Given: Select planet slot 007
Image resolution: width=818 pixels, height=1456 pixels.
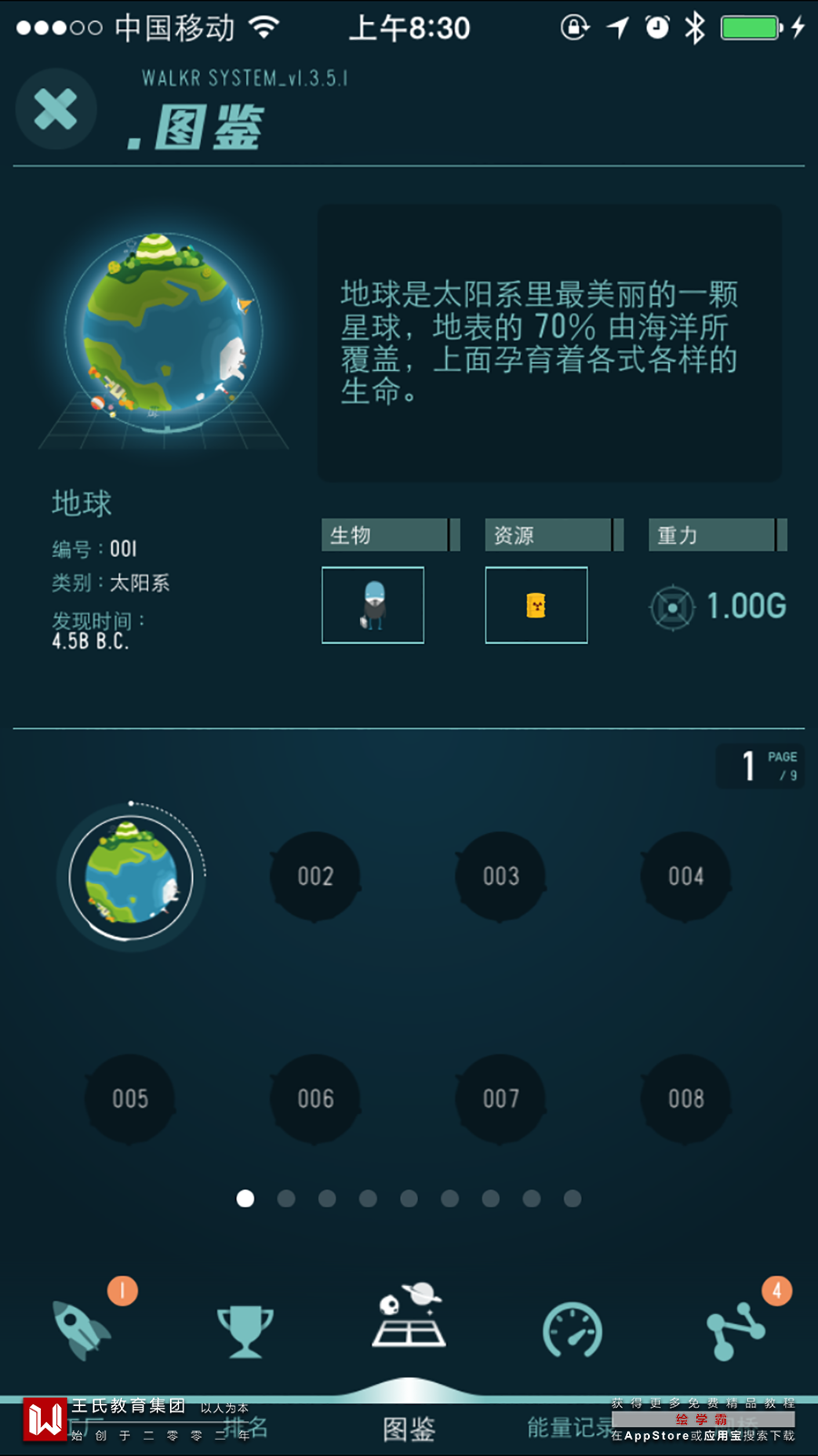Looking at the screenshot, I should tap(501, 1099).
